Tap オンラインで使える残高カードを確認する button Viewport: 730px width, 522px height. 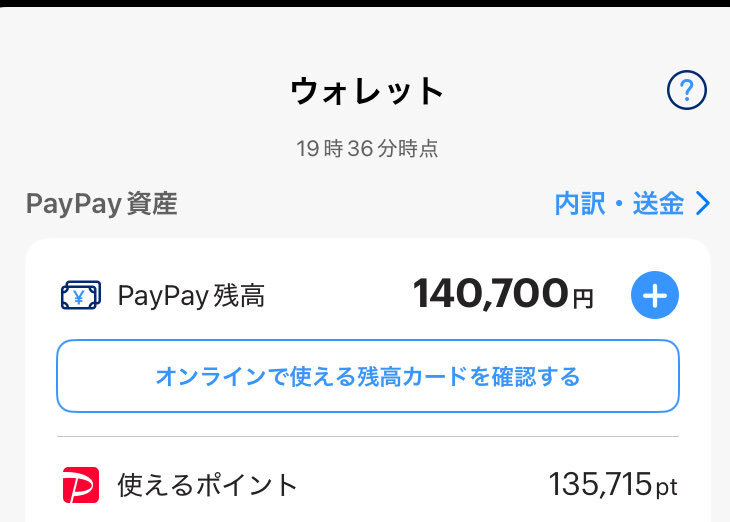(368, 377)
